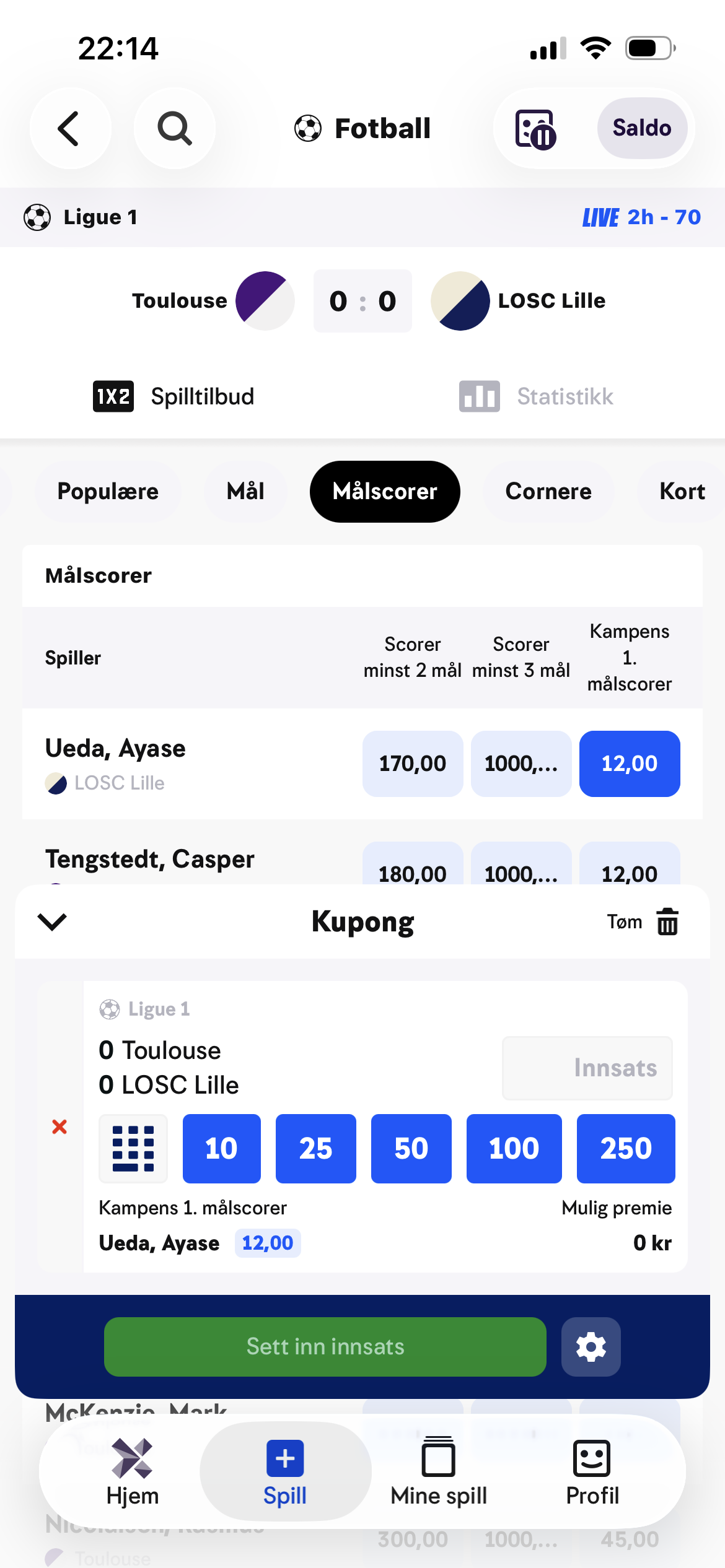Select the Populære filter chip

pos(108,492)
